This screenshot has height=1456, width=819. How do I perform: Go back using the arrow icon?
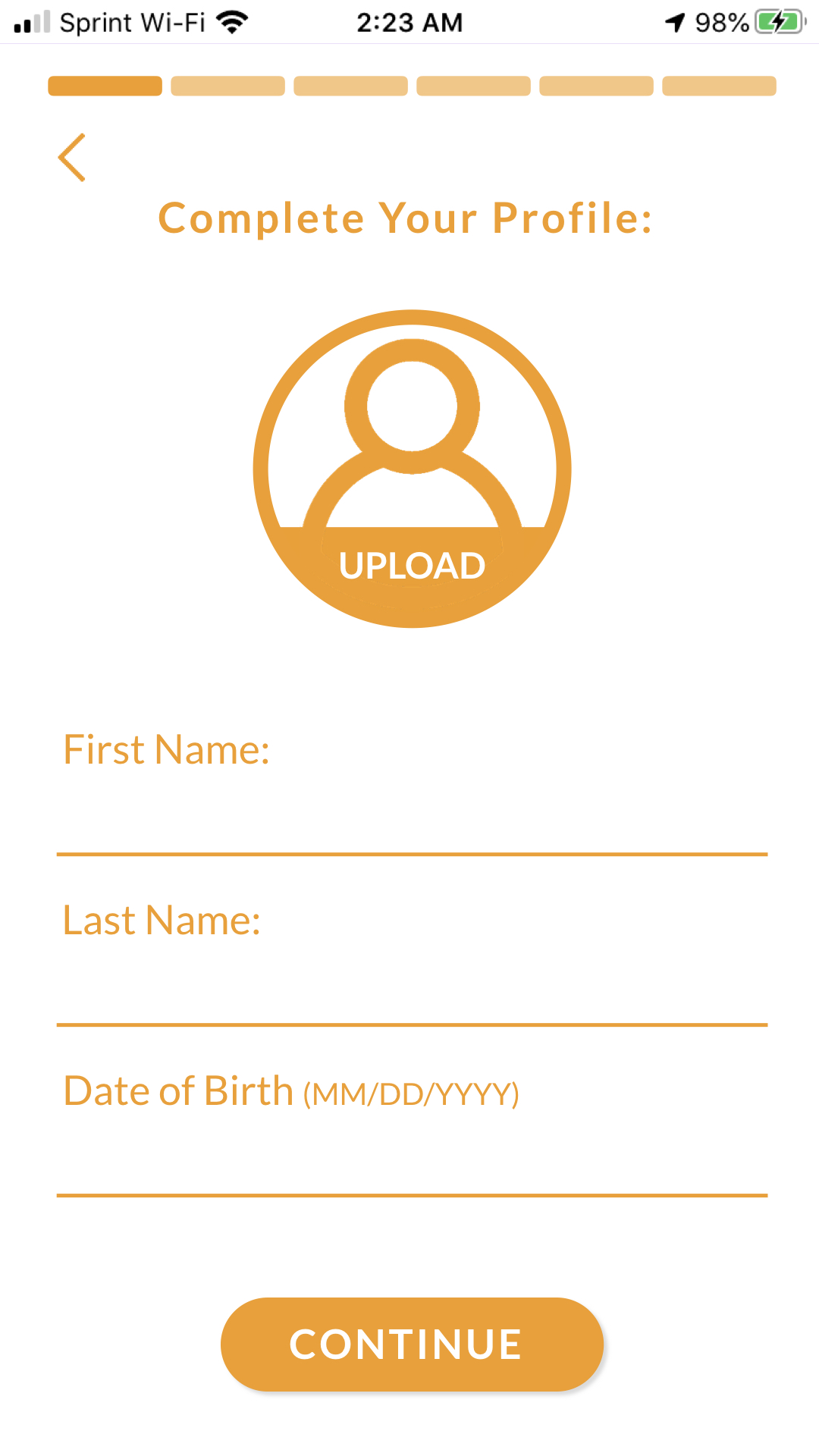pyautogui.click(x=72, y=158)
